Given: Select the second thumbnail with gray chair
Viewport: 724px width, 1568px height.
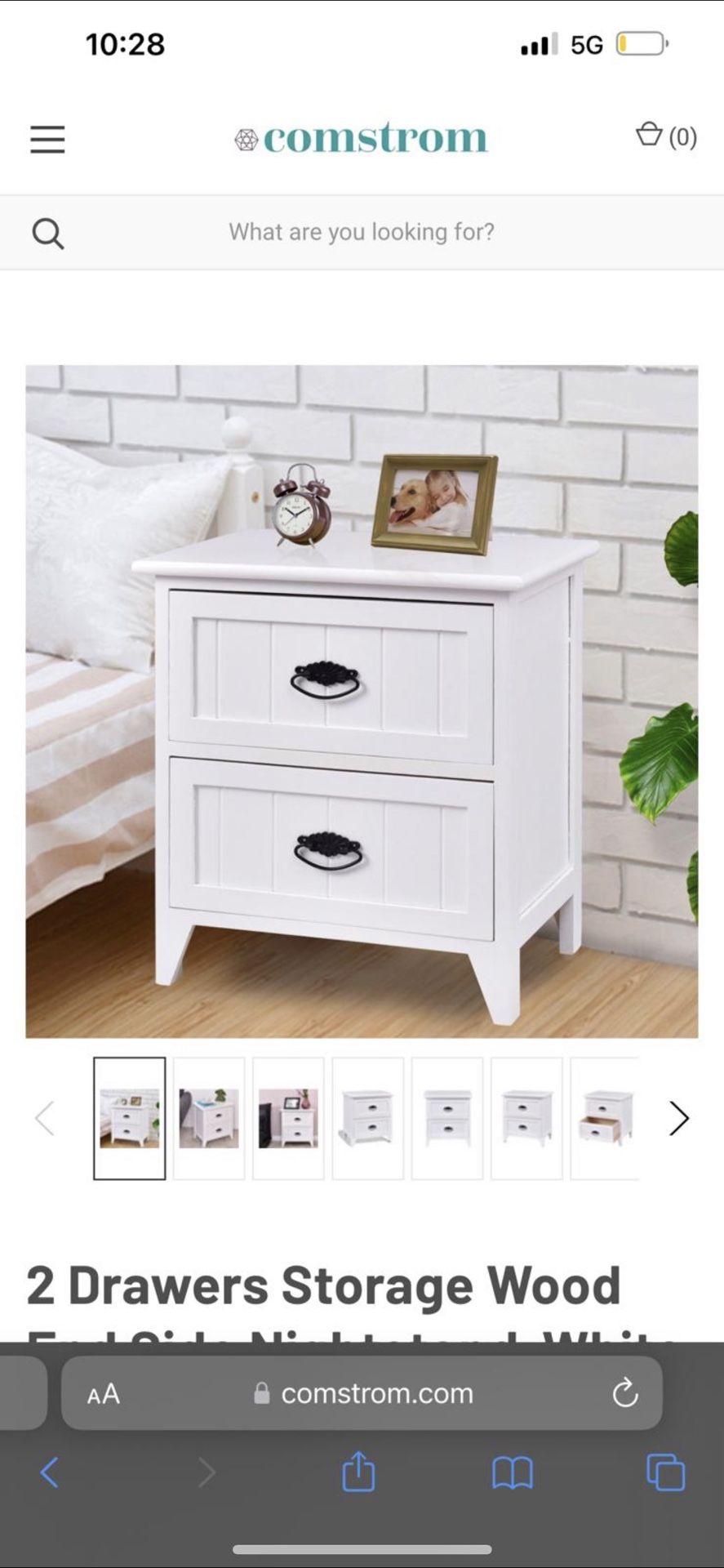Looking at the screenshot, I should coord(209,1118).
